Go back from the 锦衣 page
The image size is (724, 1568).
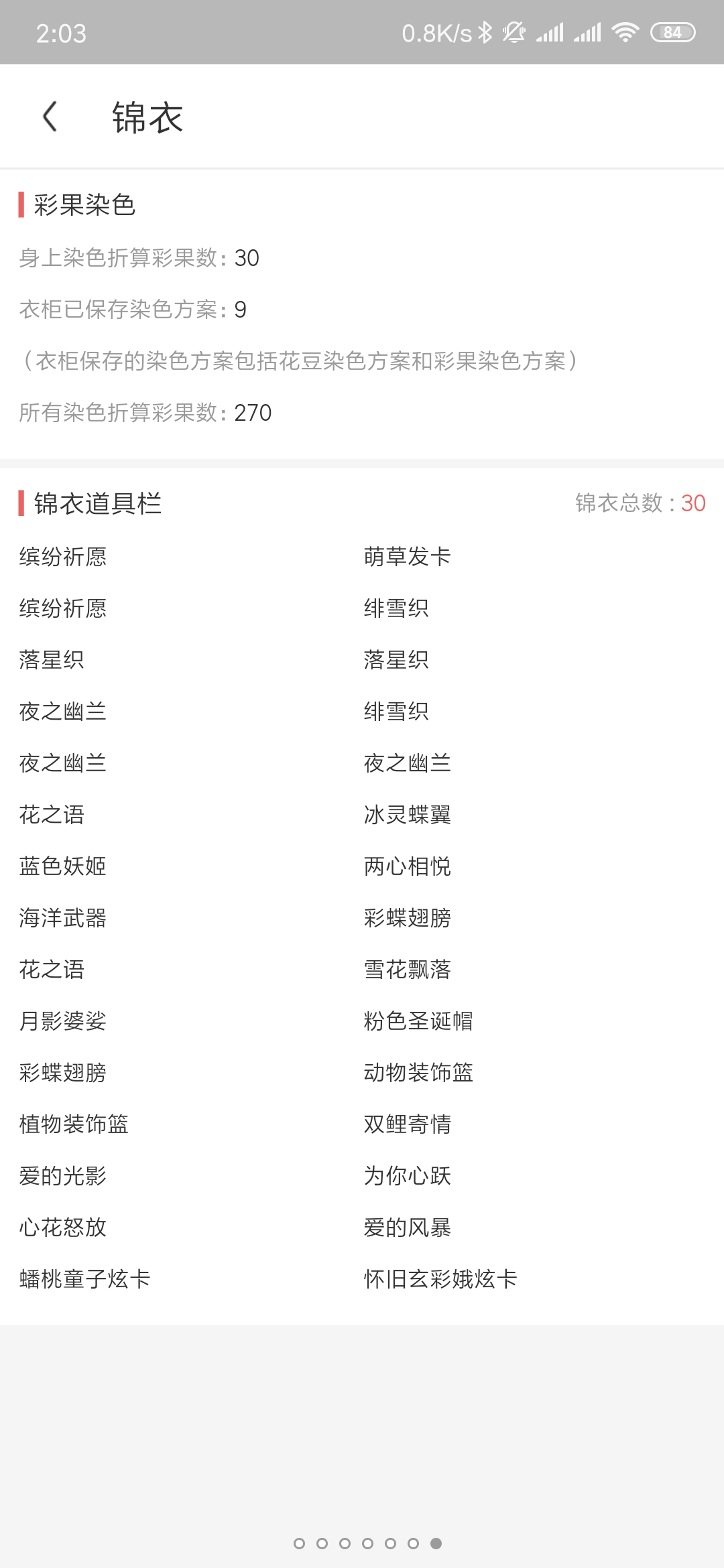pyautogui.click(x=50, y=117)
